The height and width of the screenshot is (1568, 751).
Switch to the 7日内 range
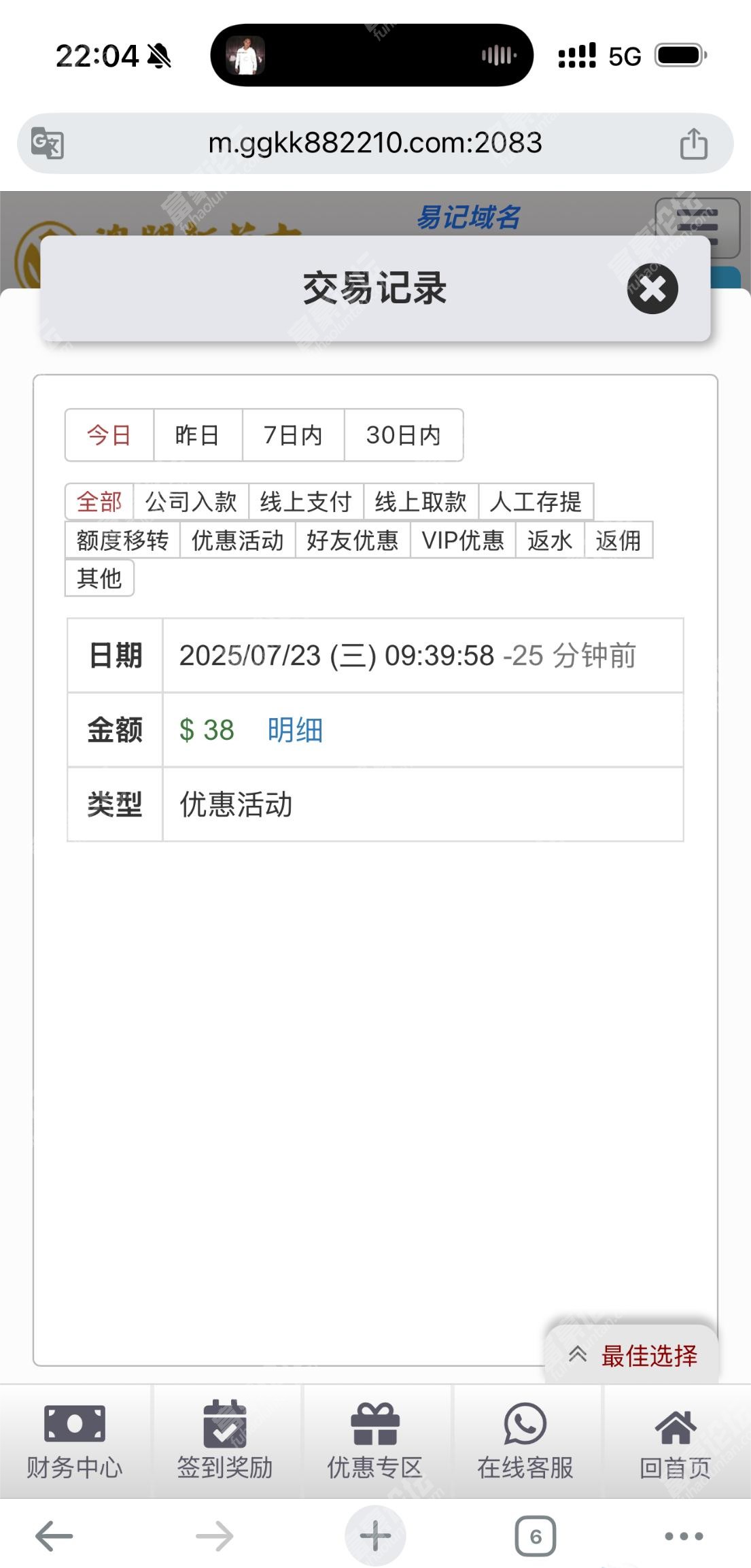tap(294, 435)
